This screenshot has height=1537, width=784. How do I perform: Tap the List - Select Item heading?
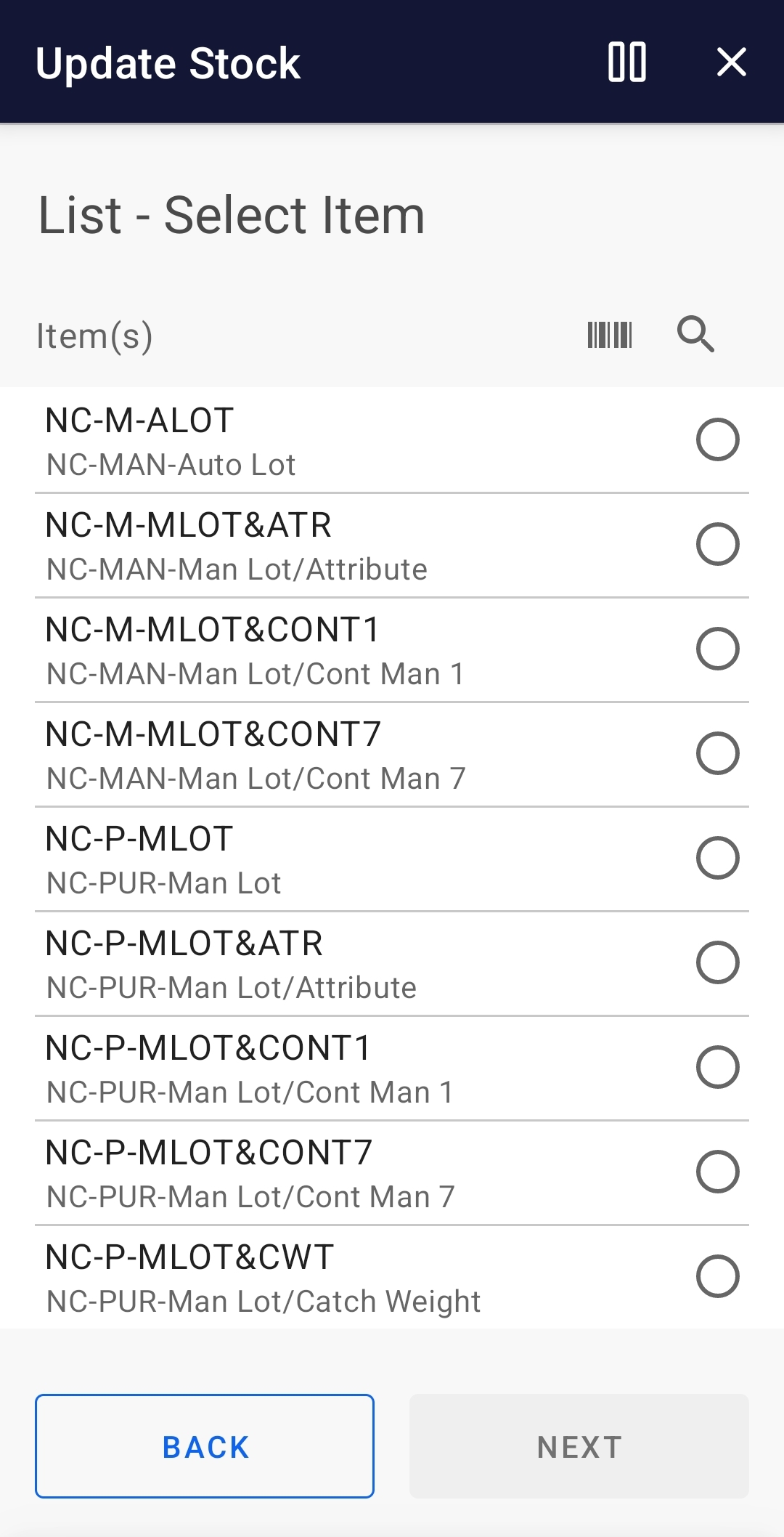[x=231, y=214]
